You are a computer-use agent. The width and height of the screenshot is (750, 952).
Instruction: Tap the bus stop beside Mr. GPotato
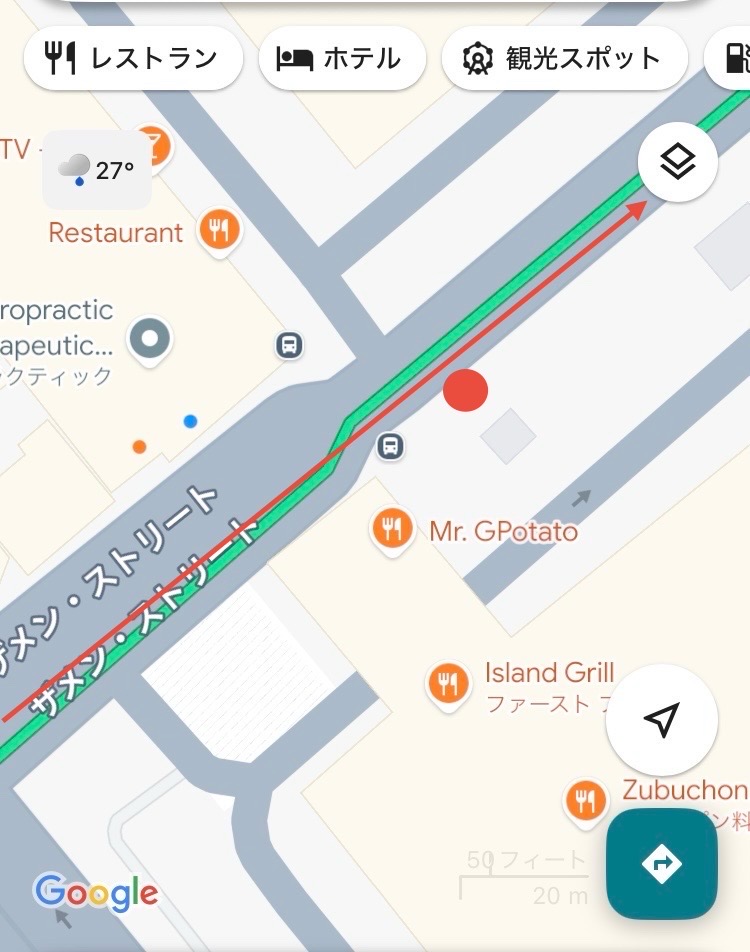pyautogui.click(x=391, y=445)
